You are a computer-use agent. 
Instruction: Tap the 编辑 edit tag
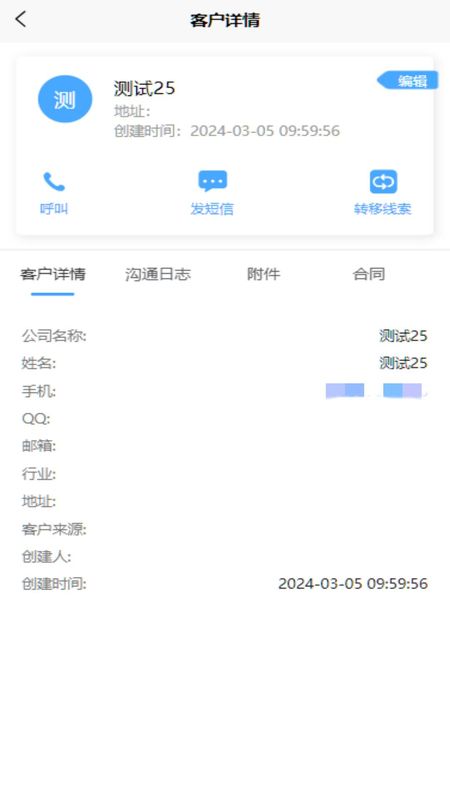408,80
